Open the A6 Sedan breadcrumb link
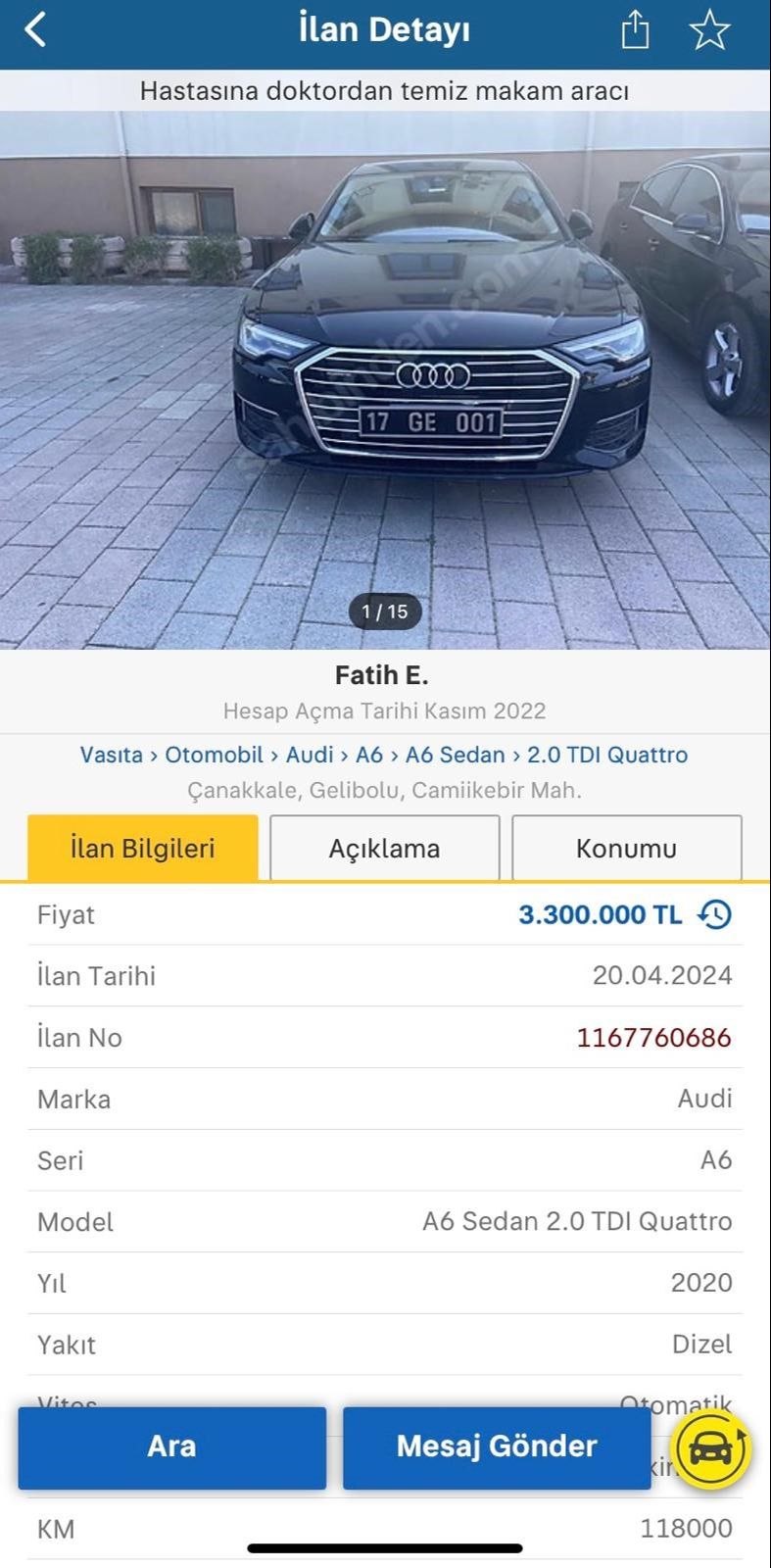The height and width of the screenshot is (1568, 771). tap(455, 755)
